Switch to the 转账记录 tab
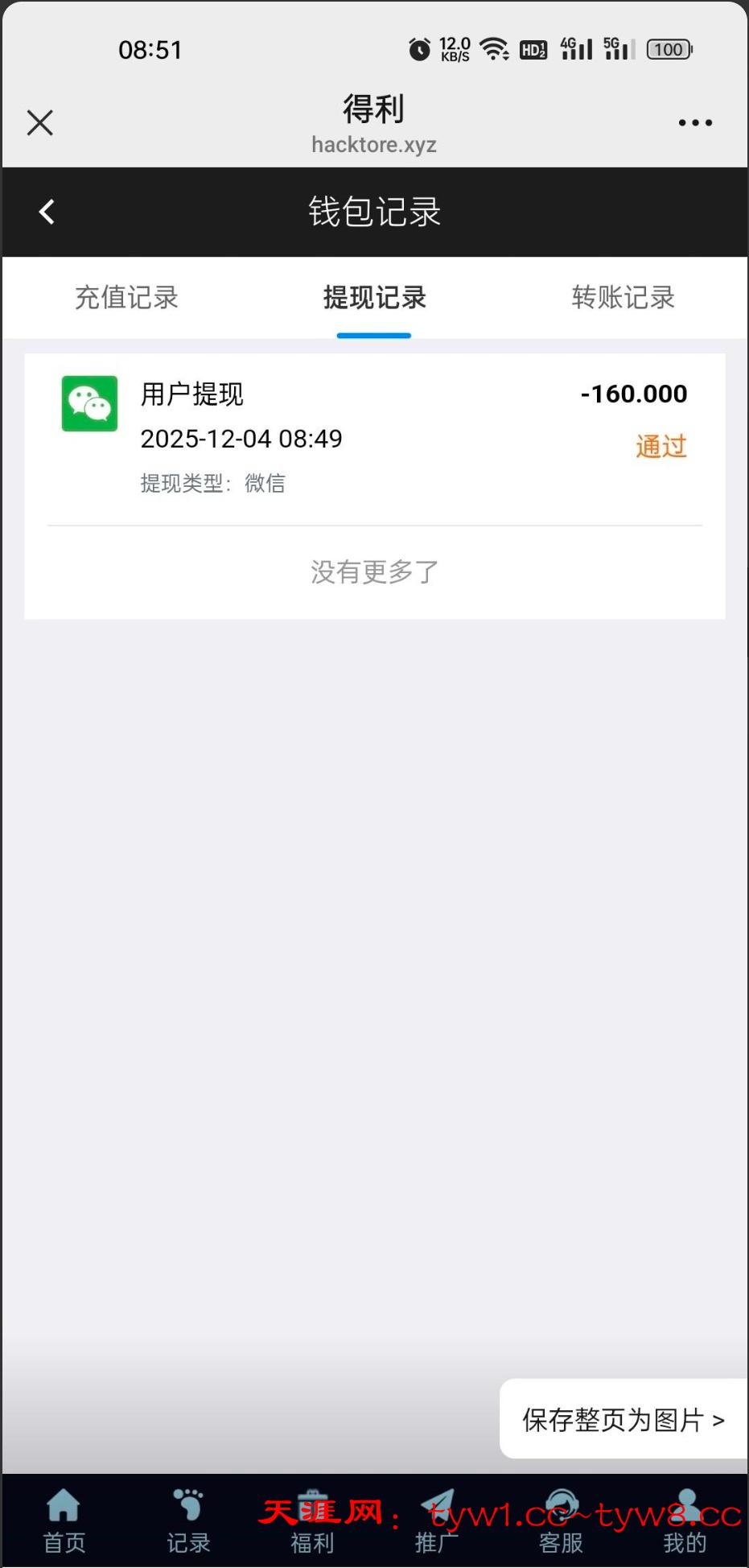The height and width of the screenshot is (1568, 749). [623, 298]
